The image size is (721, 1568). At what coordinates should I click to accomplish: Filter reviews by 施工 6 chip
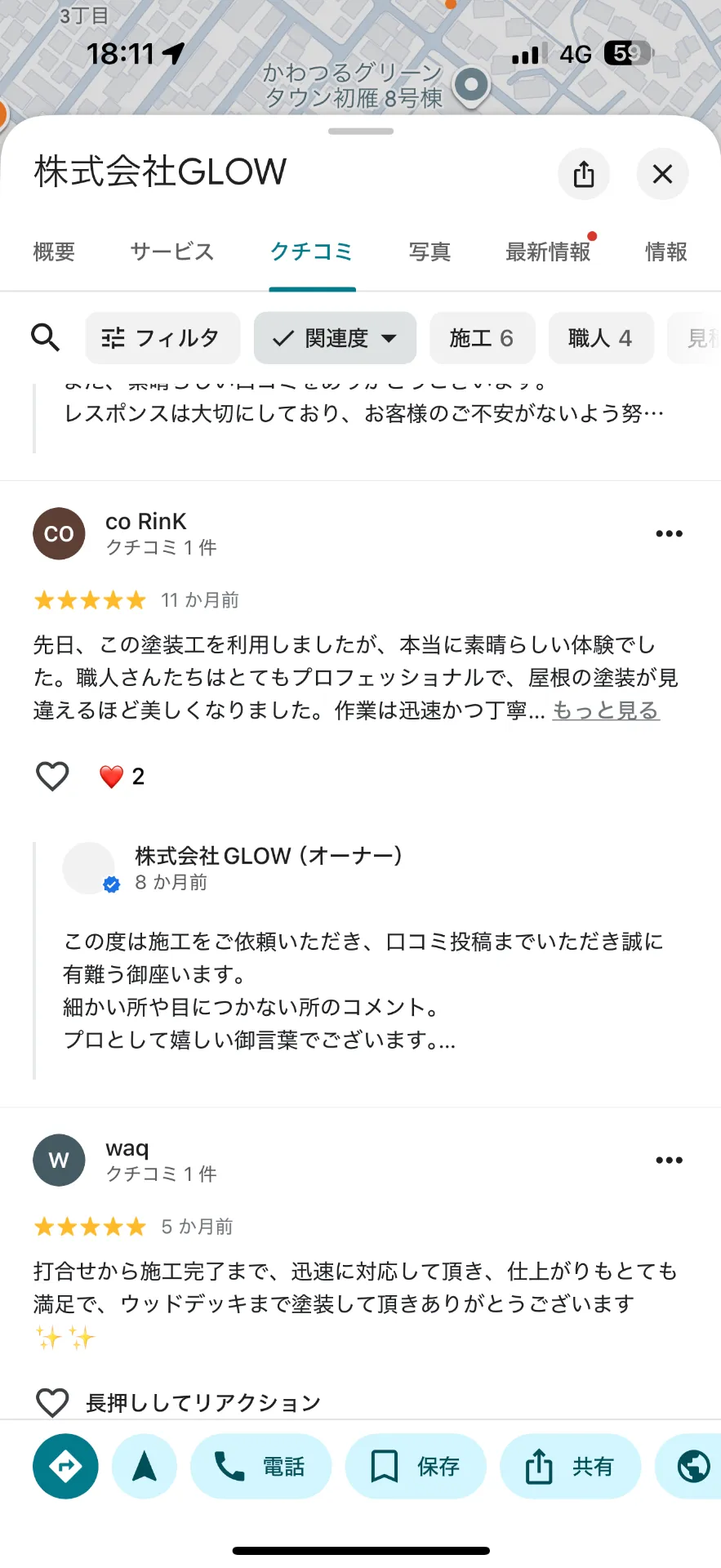(x=482, y=337)
